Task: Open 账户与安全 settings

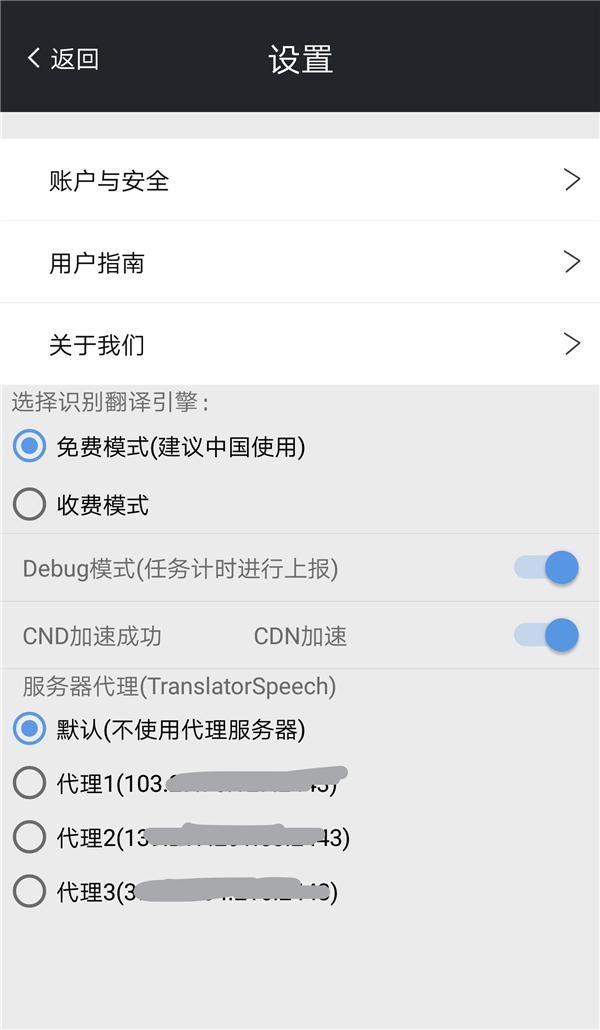Action: pos(300,180)
